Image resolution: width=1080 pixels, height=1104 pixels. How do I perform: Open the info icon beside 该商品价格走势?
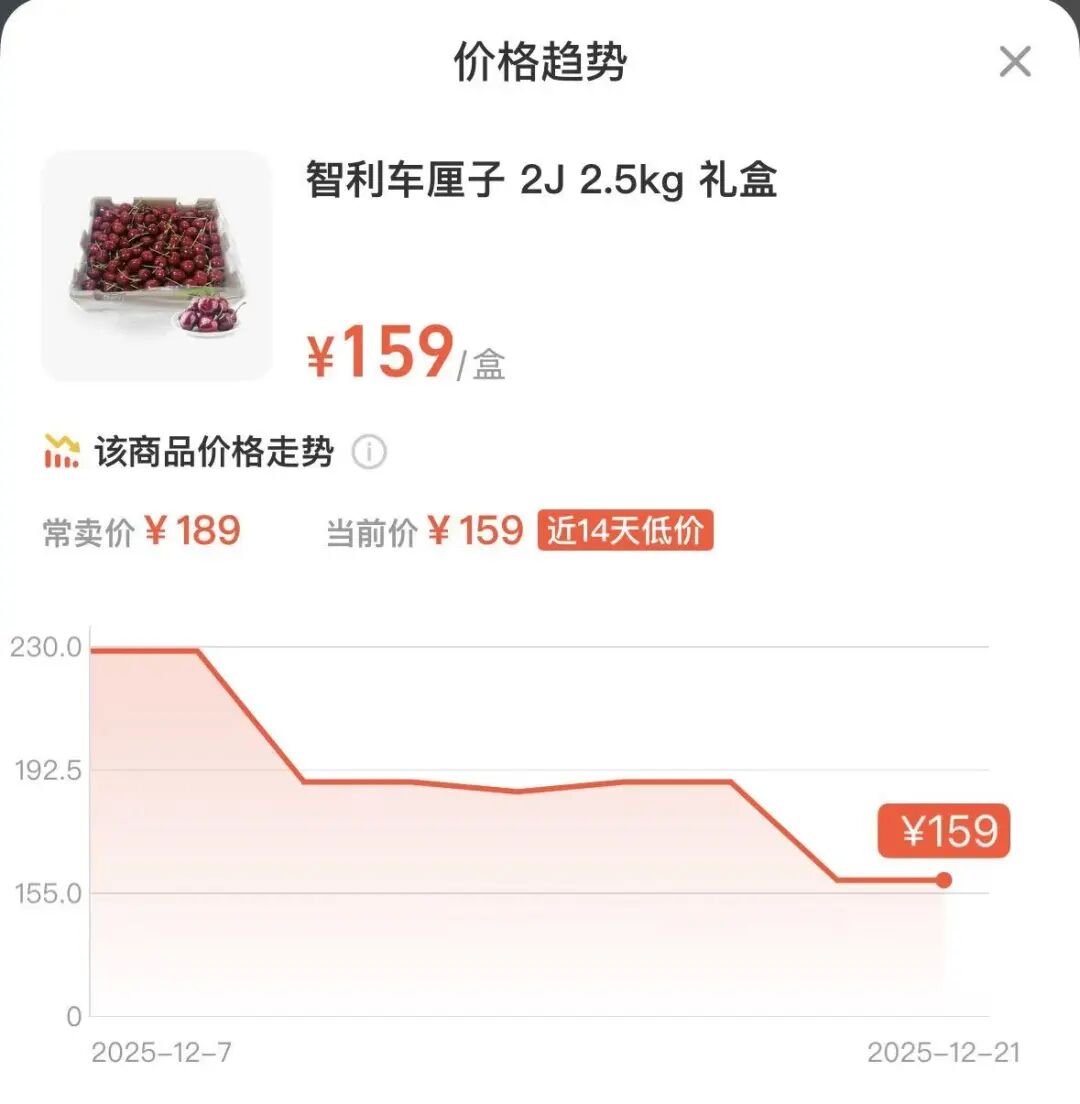(x=369, y=453)
